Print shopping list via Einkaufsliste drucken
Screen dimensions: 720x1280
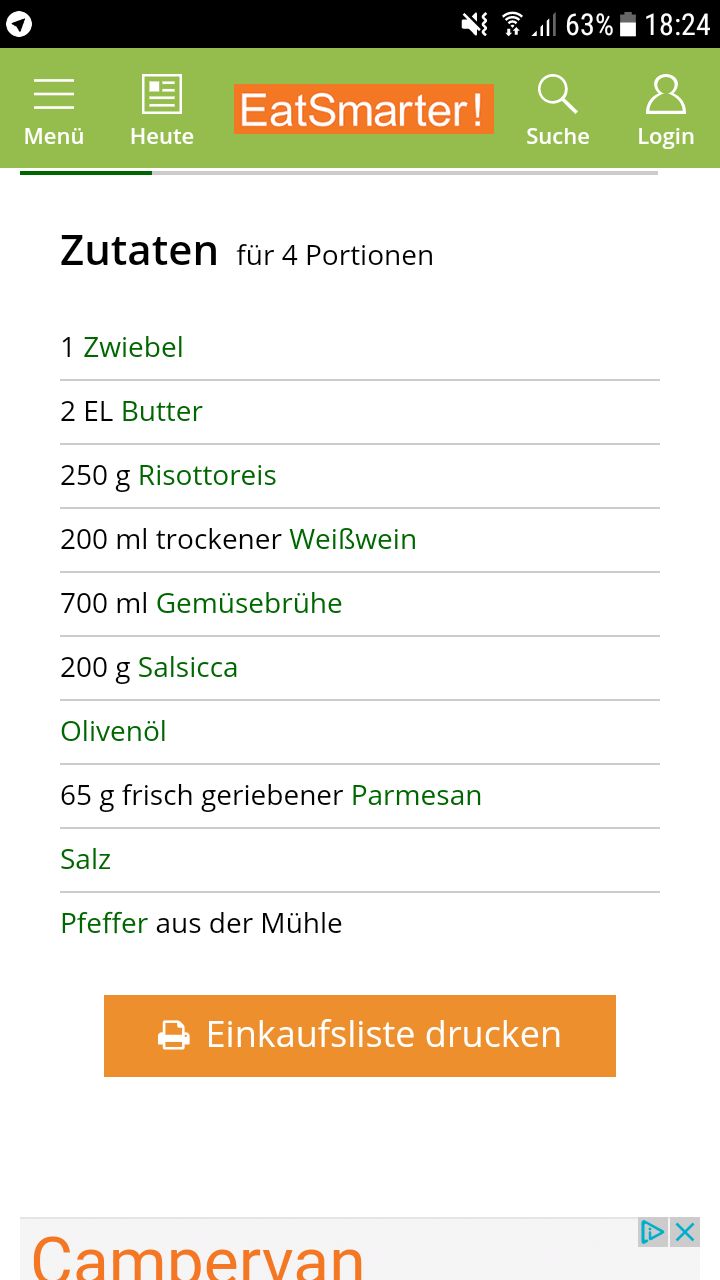pyautogui.click(x=360, y=1036)
